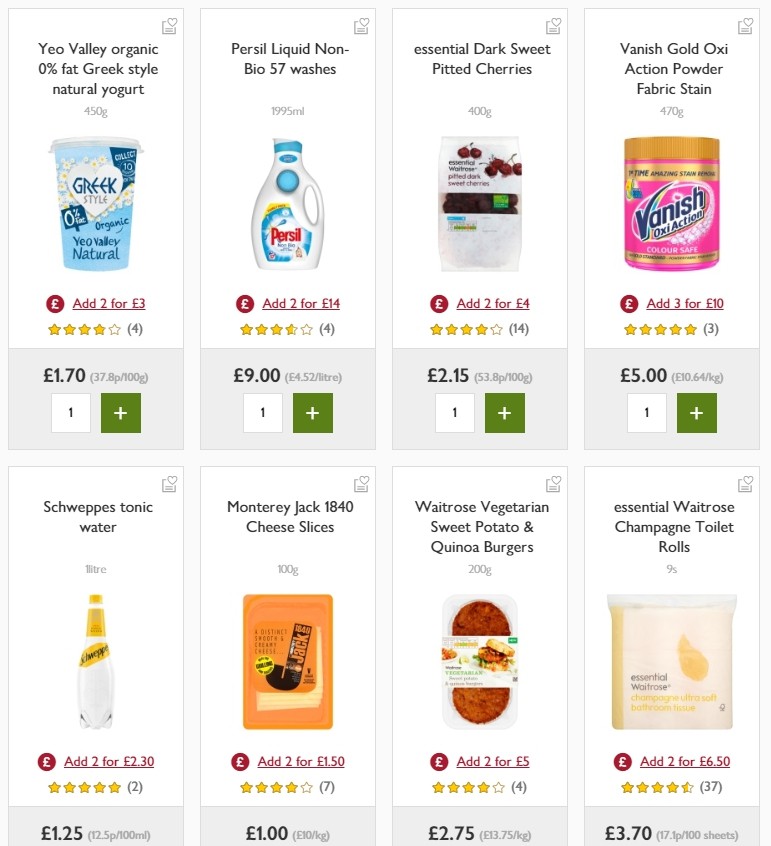
Task: Click the pound badge on Sweet Potato Burgers offer
Action: tap(437, 761)
